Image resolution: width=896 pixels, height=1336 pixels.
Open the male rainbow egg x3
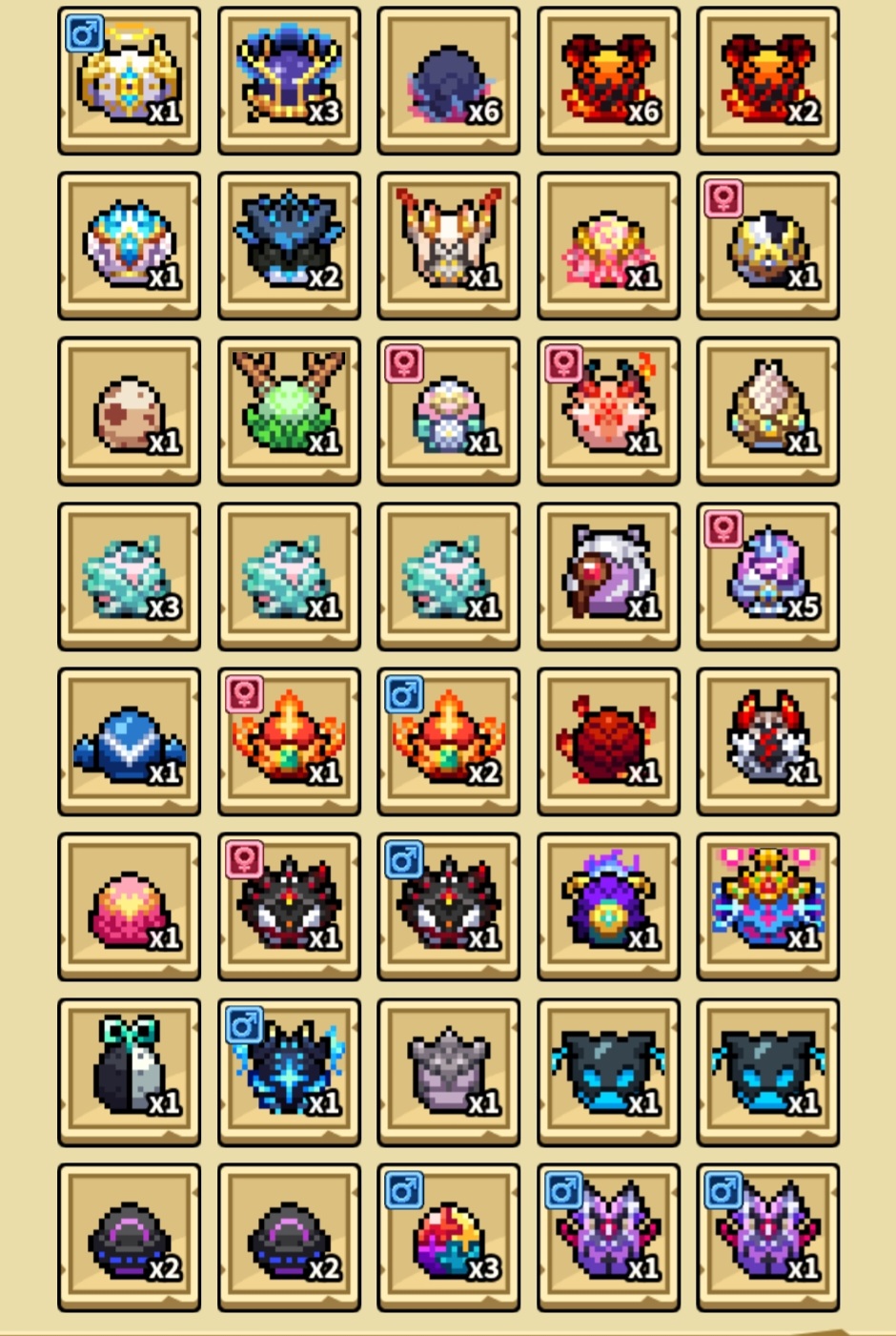(448, 1237)
